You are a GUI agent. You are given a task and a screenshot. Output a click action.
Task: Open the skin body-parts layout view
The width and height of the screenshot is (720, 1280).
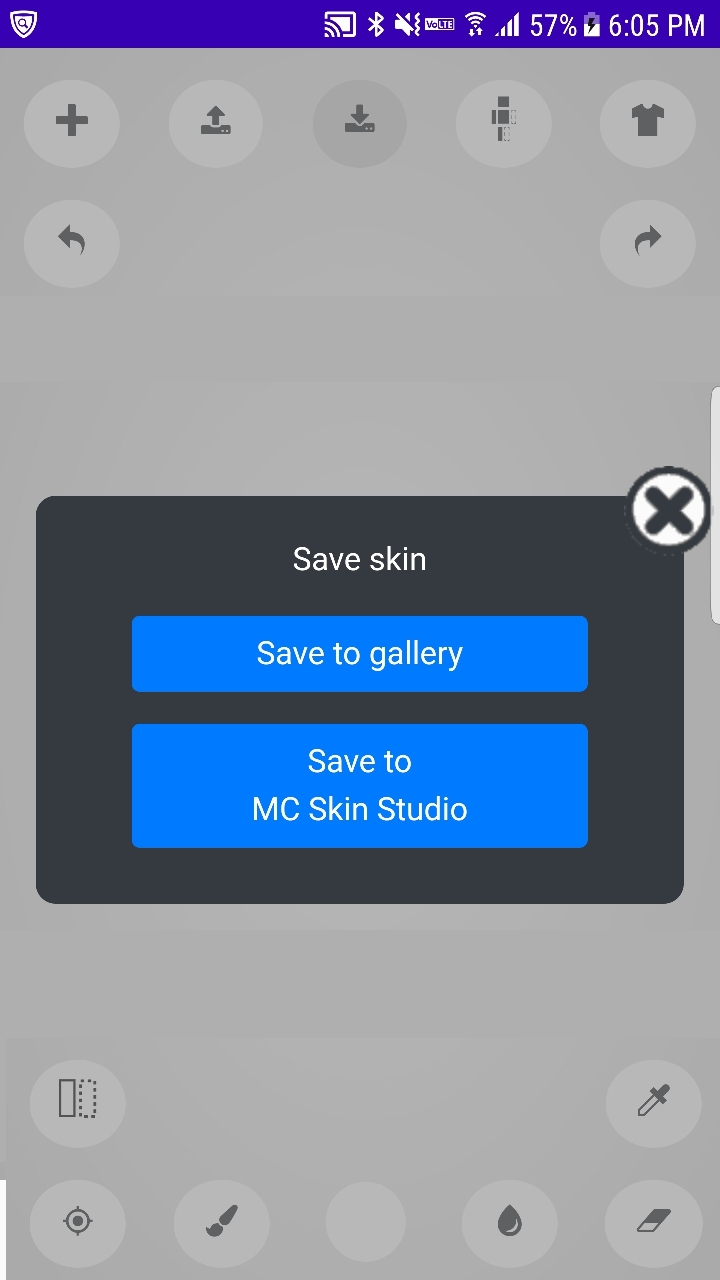(503, 123)
